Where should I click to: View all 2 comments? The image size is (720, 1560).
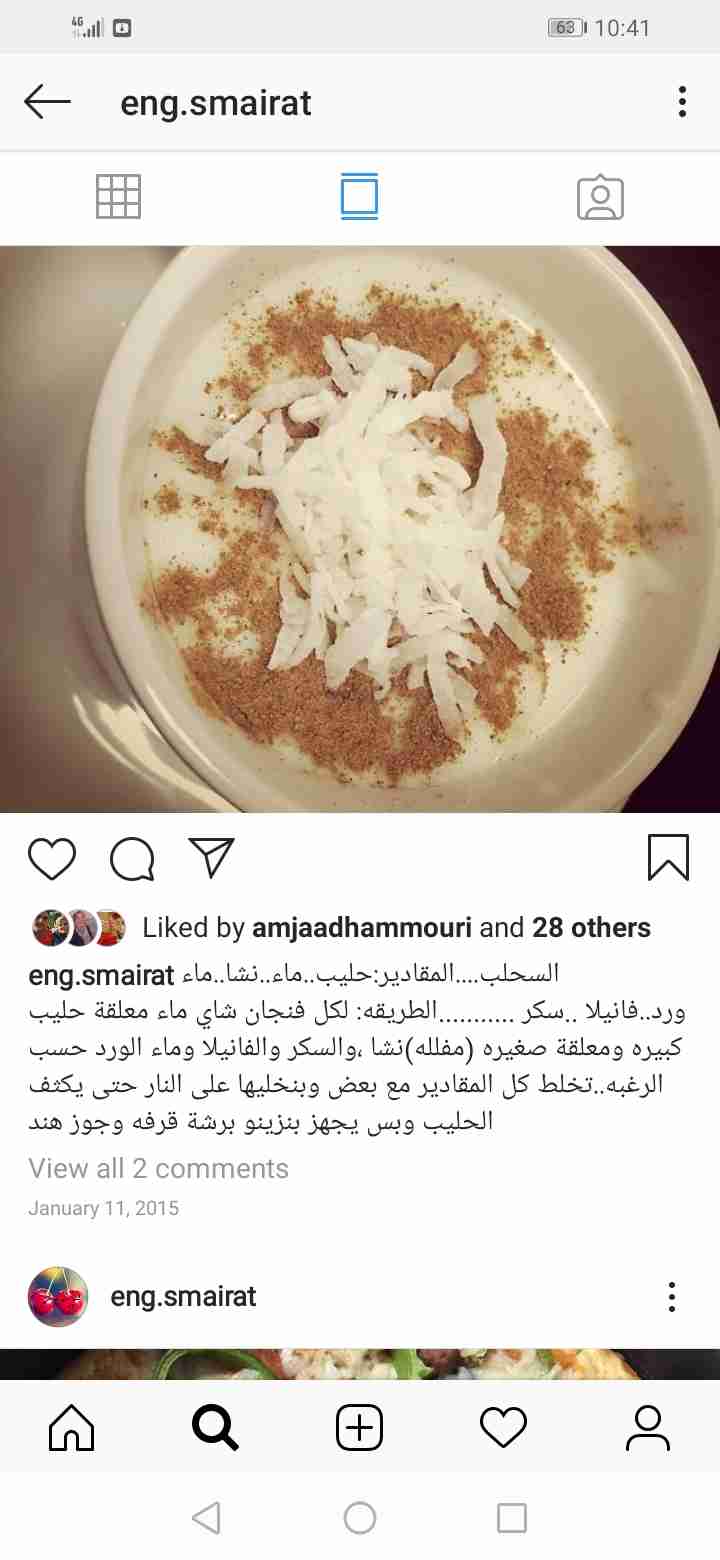tap(158, 1168)
